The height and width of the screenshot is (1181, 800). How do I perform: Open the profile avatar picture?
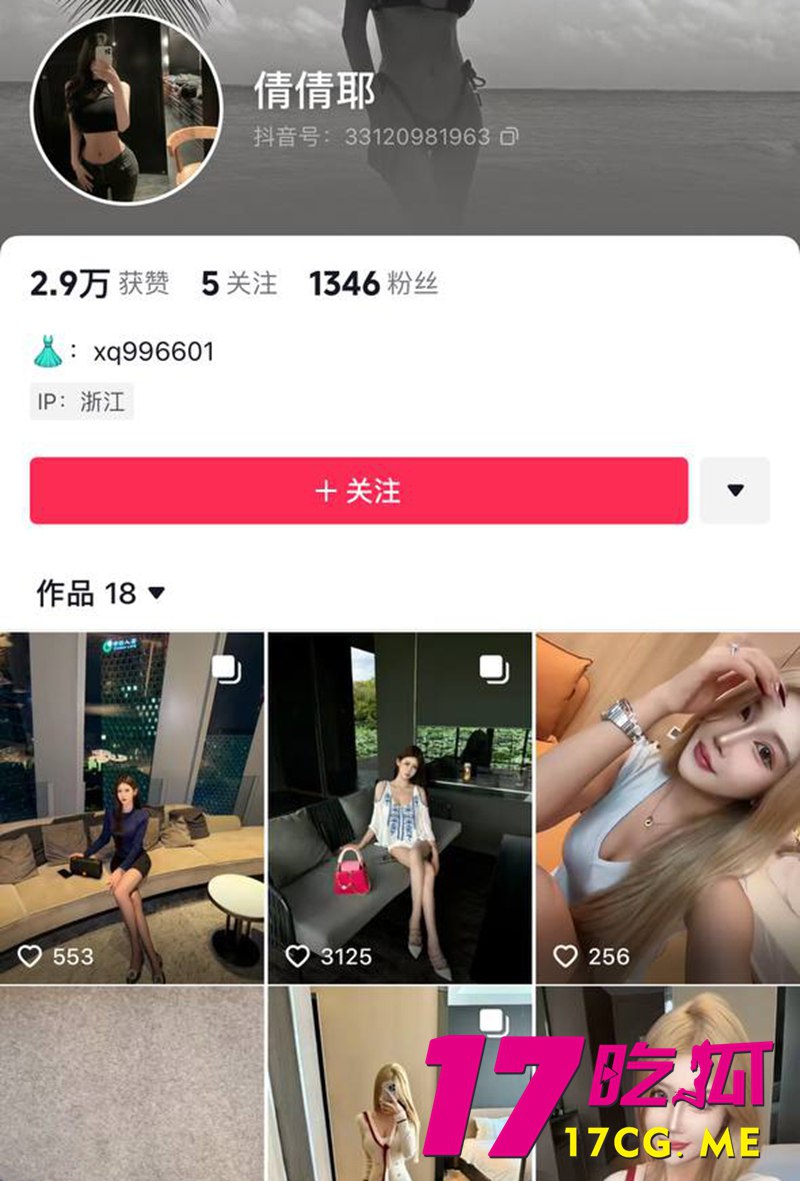point(126,108)
